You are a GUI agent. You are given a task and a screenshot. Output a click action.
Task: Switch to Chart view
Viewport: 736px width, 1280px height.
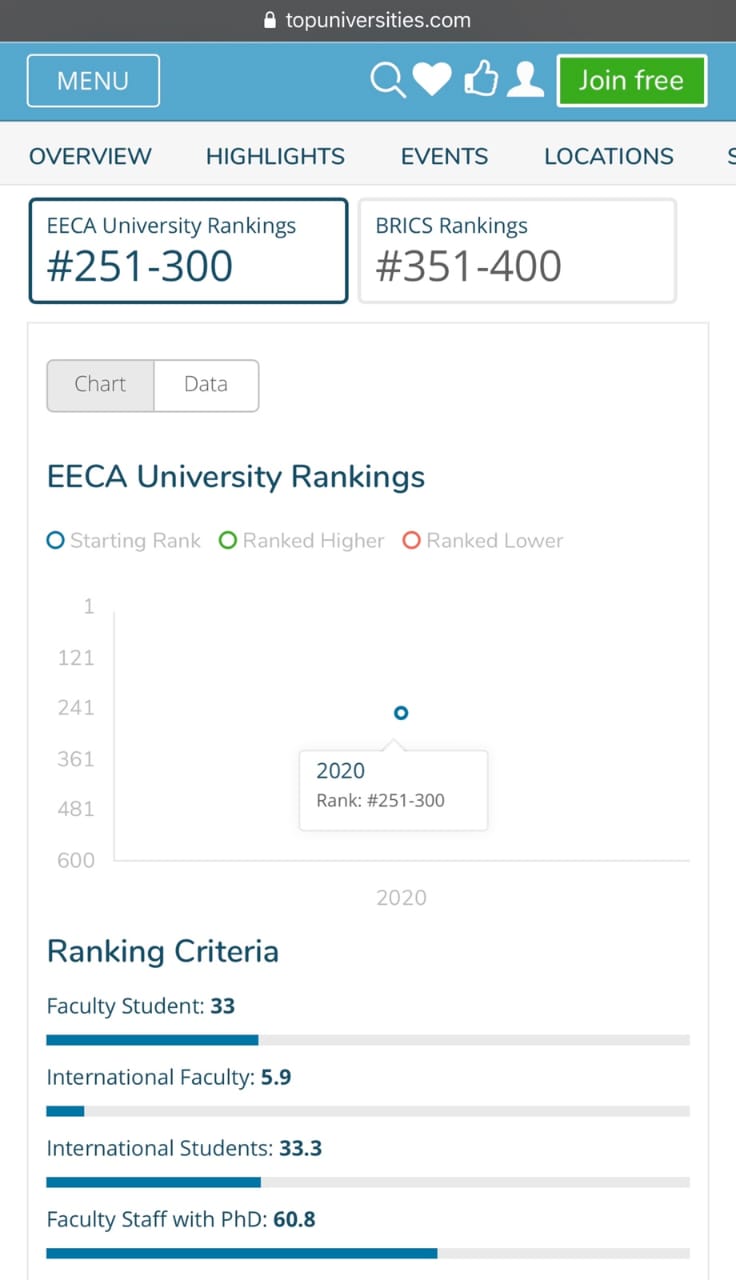coord(100,385)
